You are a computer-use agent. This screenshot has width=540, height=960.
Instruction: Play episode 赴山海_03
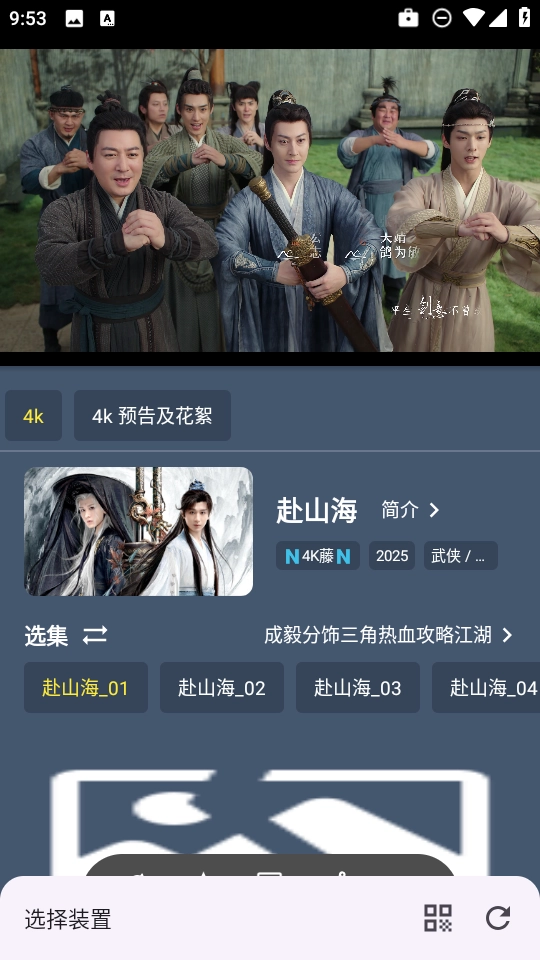point(358,688)
